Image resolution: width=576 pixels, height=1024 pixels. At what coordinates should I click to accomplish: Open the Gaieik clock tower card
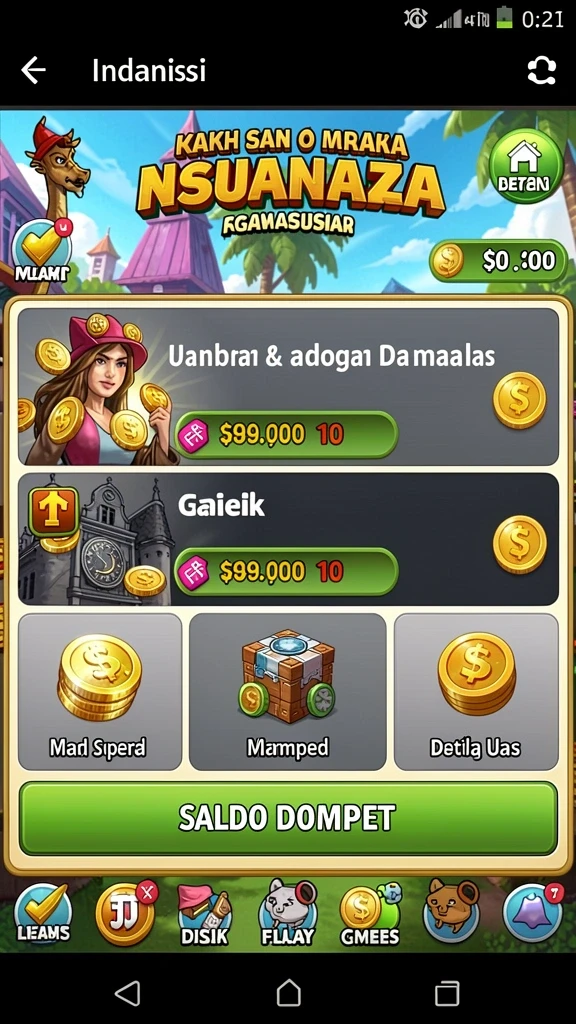[x=288, y=539]
